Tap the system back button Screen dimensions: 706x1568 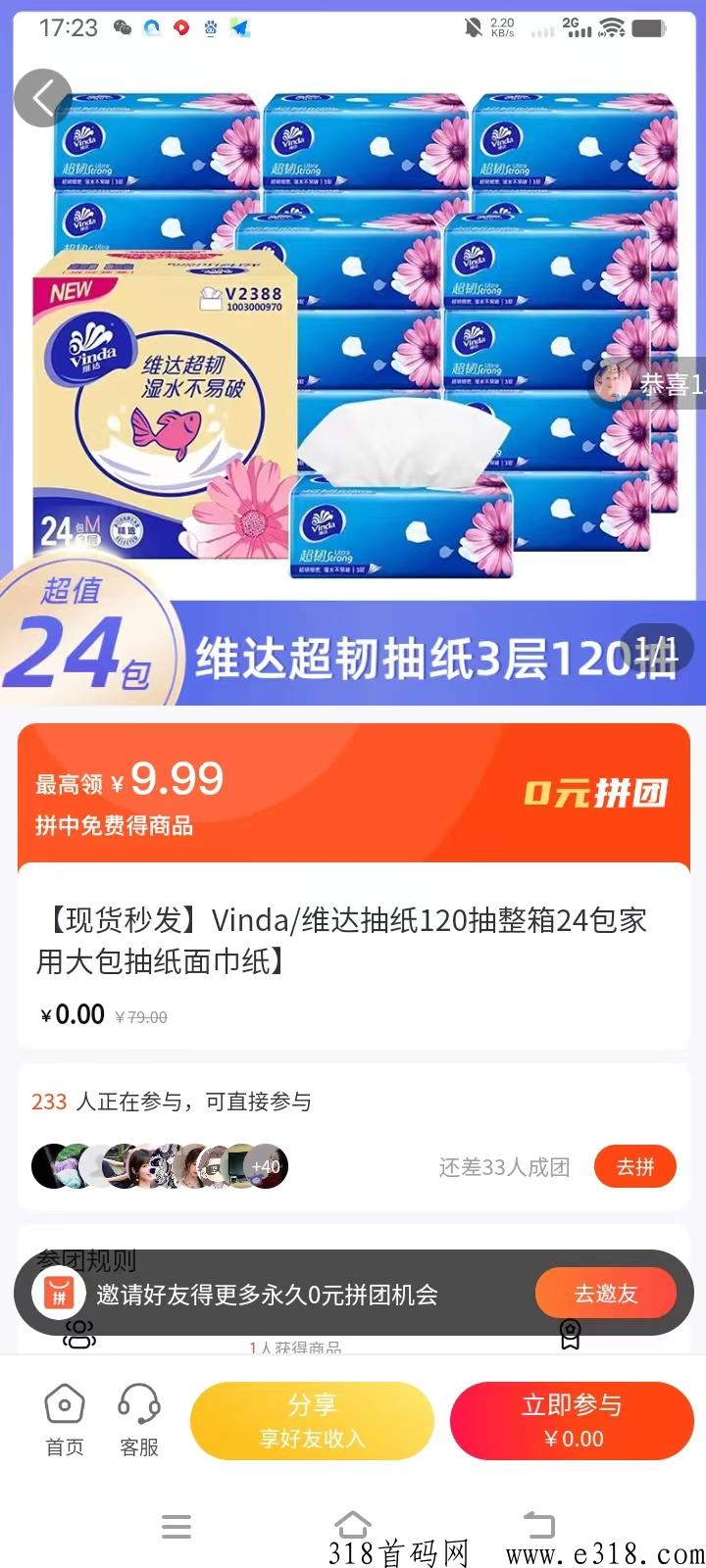click(538, 1525)
